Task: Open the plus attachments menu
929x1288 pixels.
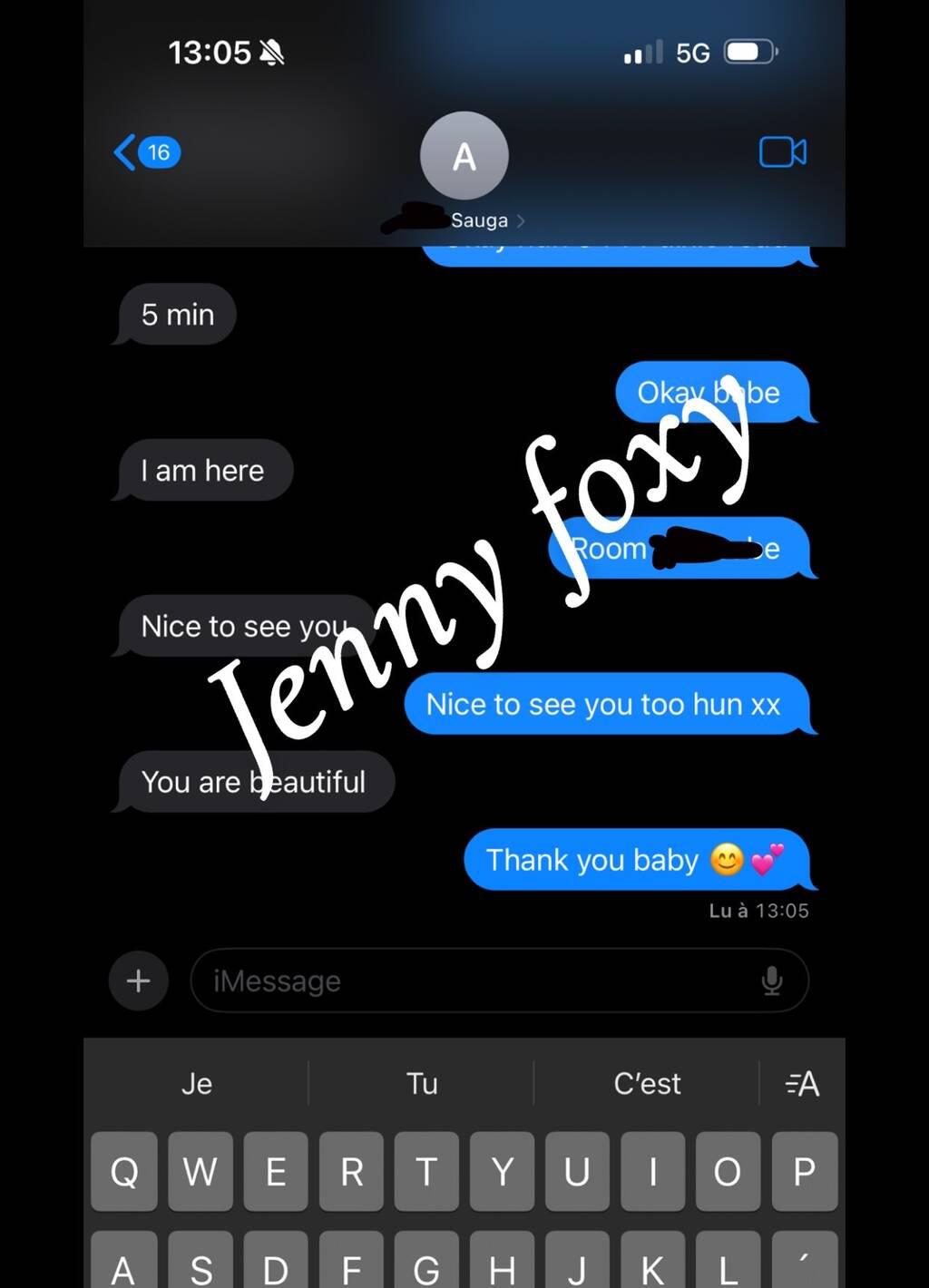Action: pyautogui.click(x=139, y=981)
